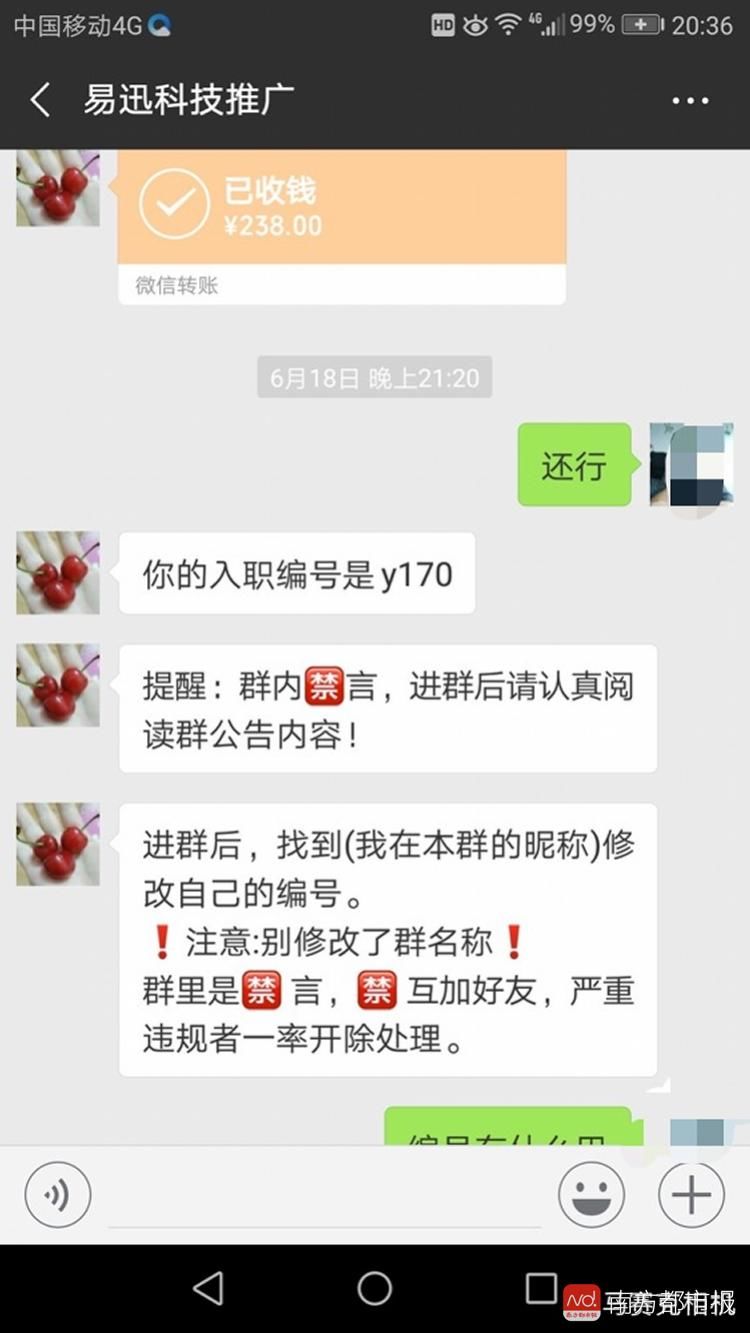Tap the chat title 易迅科技推广
750x1333 pixels.
(190, 99)
